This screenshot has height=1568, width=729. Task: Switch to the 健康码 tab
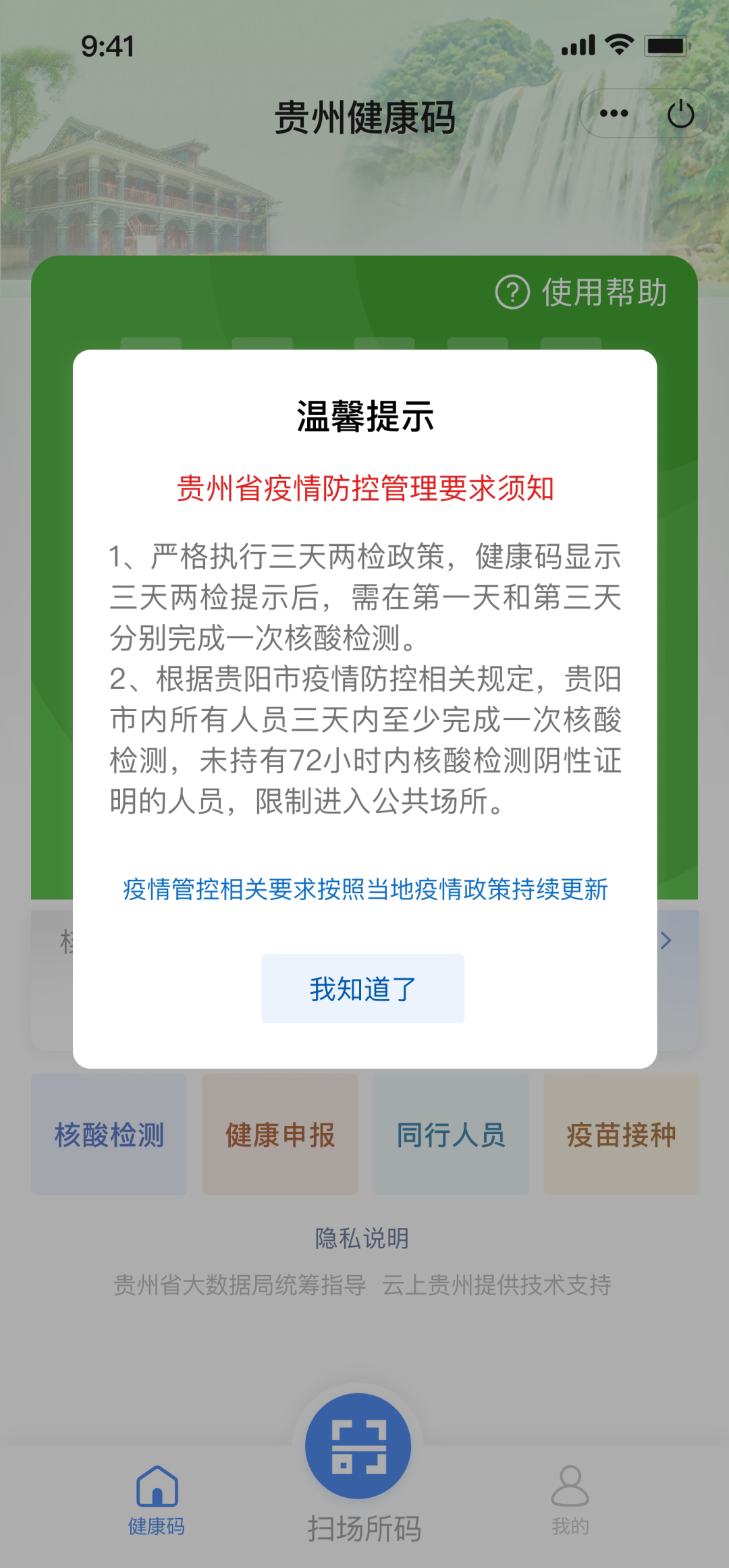pos(157,1499)
